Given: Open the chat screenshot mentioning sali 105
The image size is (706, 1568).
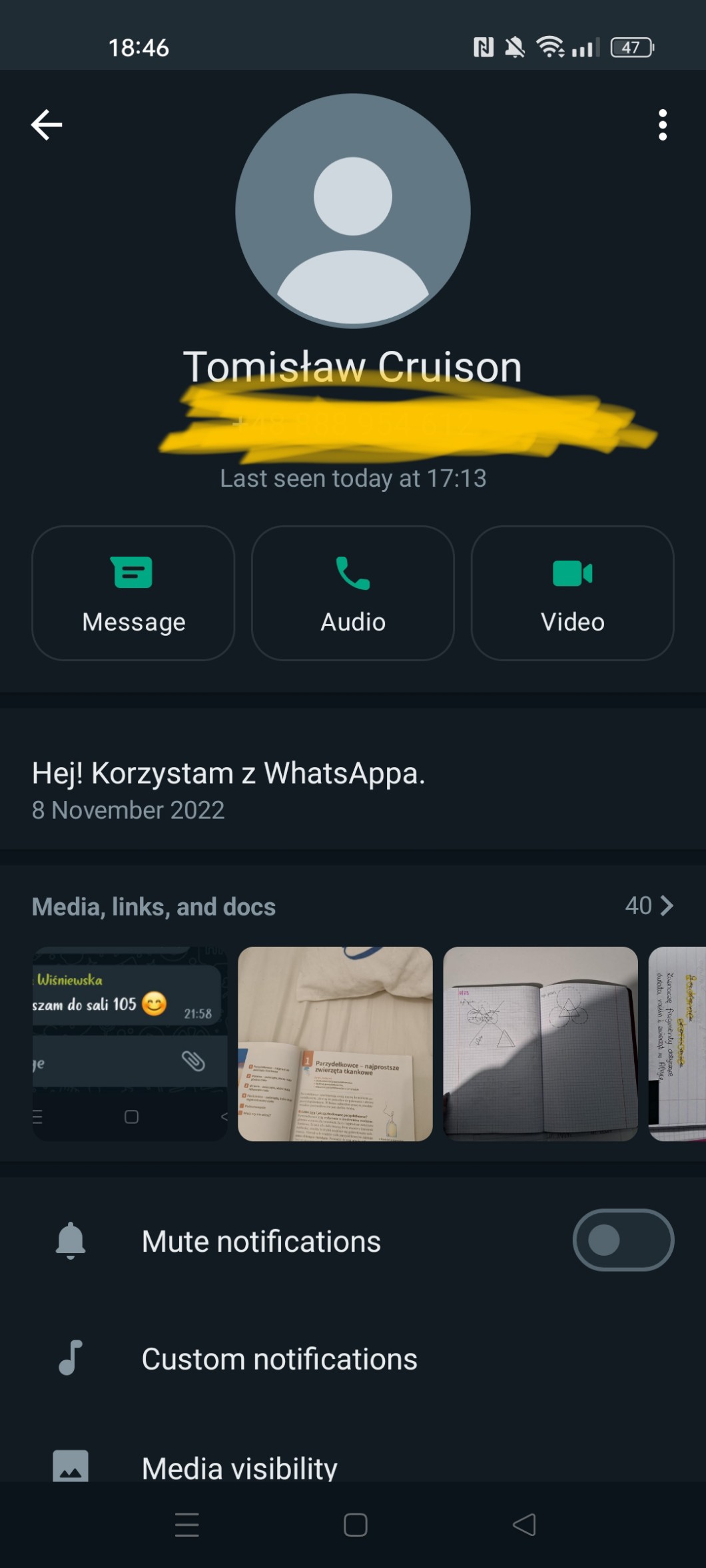Looking at the screenshot, I should point(131,1043).
